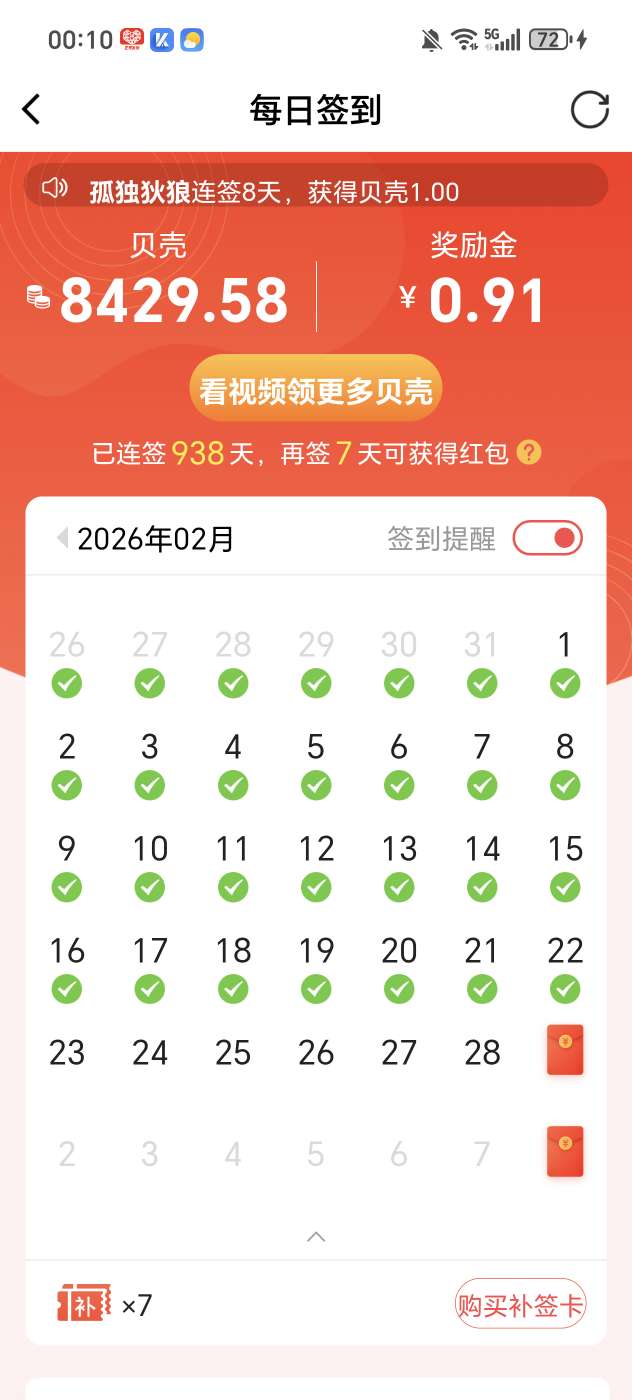Open red packet in February 28 row
This screenshot has height=1400, width=632.
(565, 1050)
